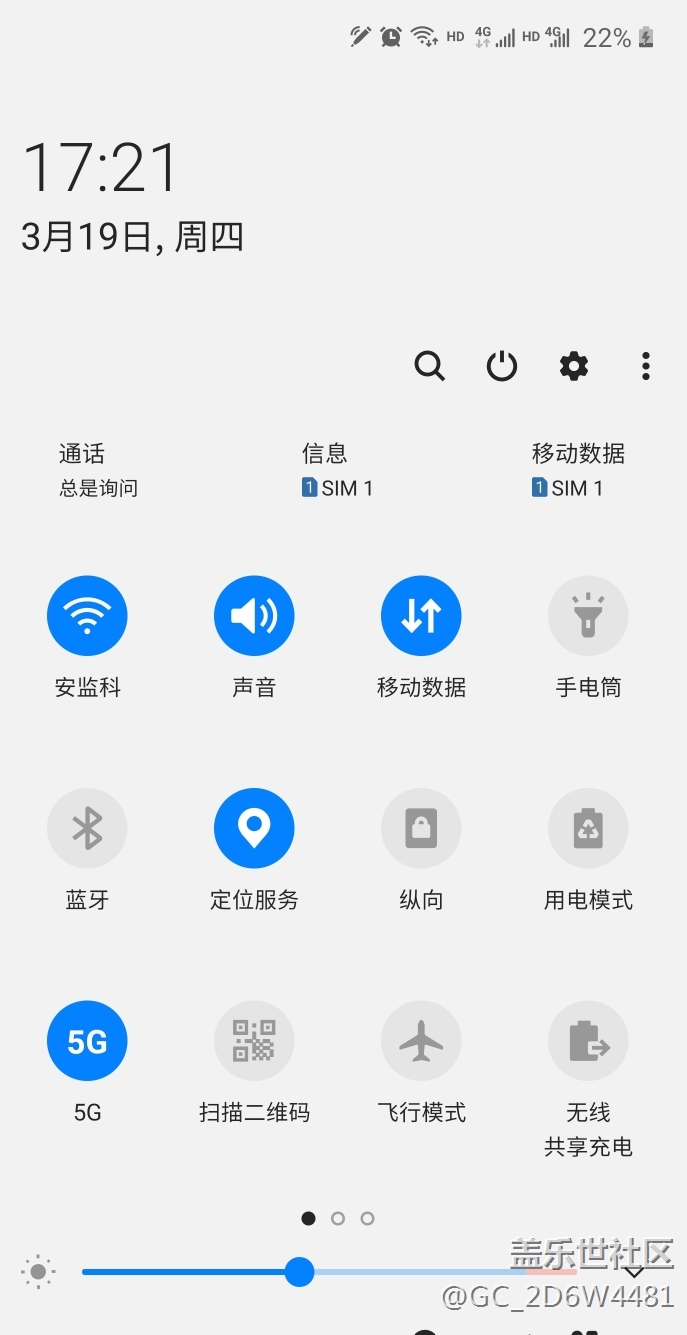Image resolution: width=687 pixels, height=1335 pixels.
Task: Enable 蓝牙 Bluetooth
Action: pos(87,828)
